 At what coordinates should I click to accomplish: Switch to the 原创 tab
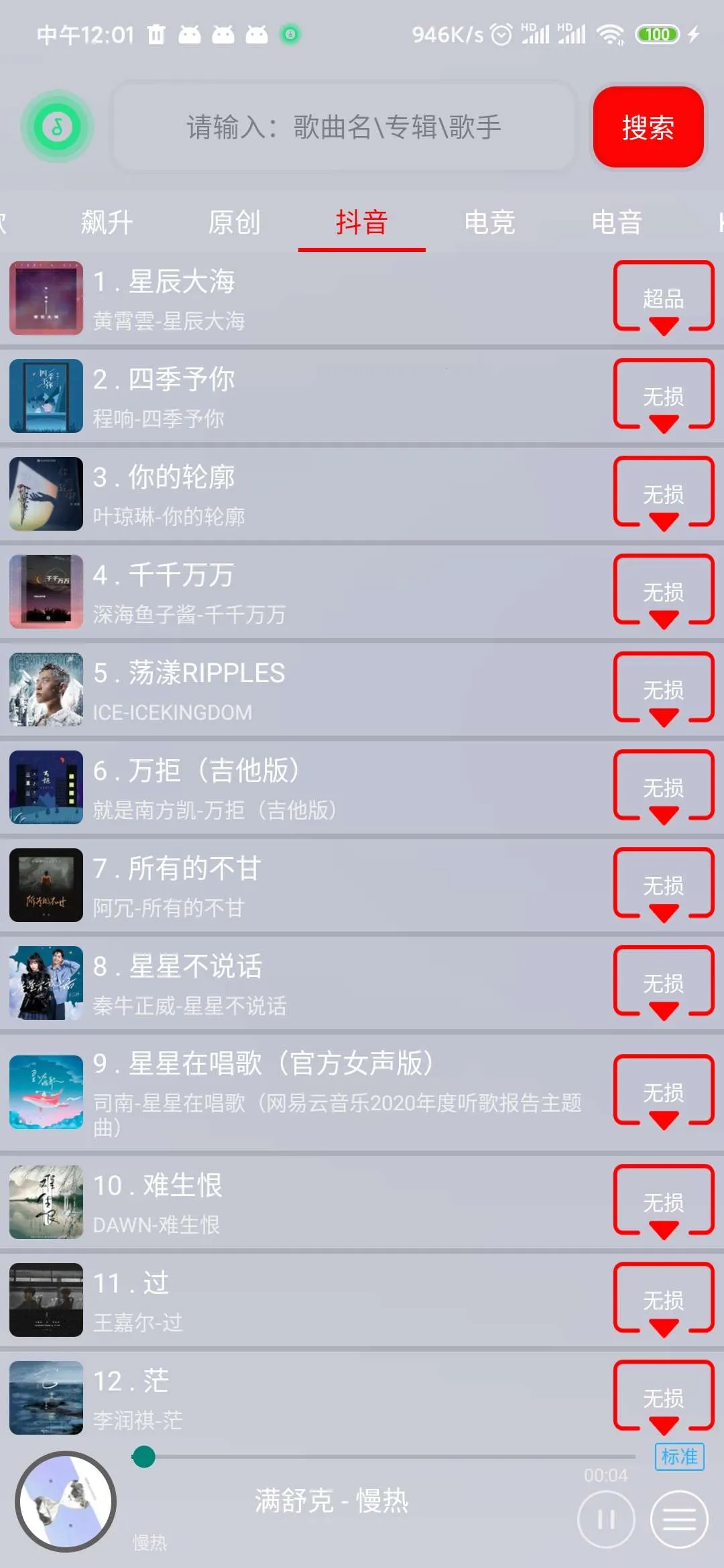click(234, 222)
